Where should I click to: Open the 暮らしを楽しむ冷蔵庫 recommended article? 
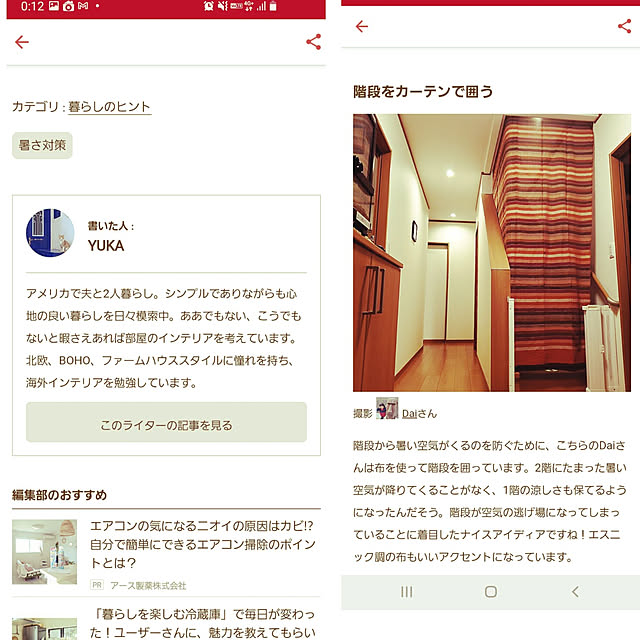coord(202,622)
